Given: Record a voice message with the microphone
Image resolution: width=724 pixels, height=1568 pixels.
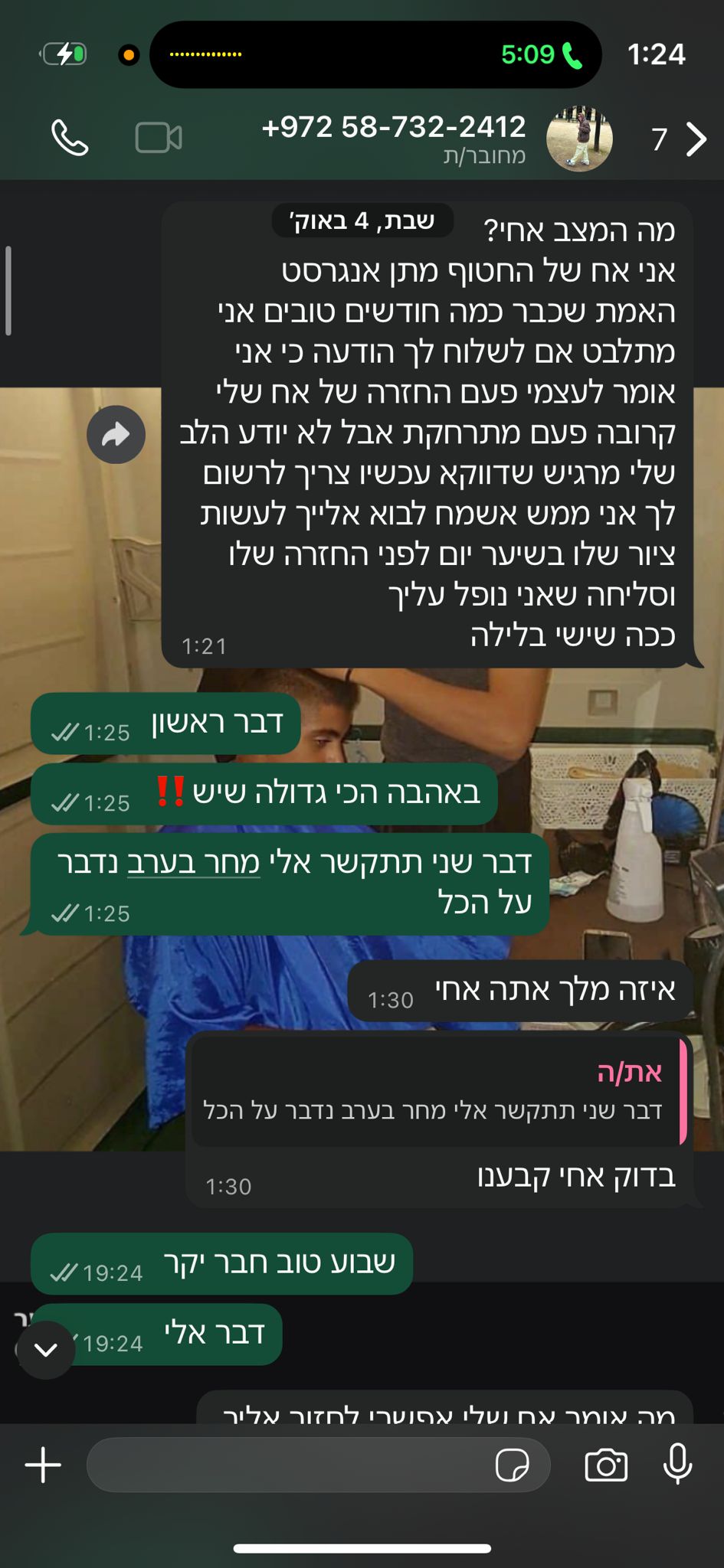Looking at the screenshot, I should 677,1464.
